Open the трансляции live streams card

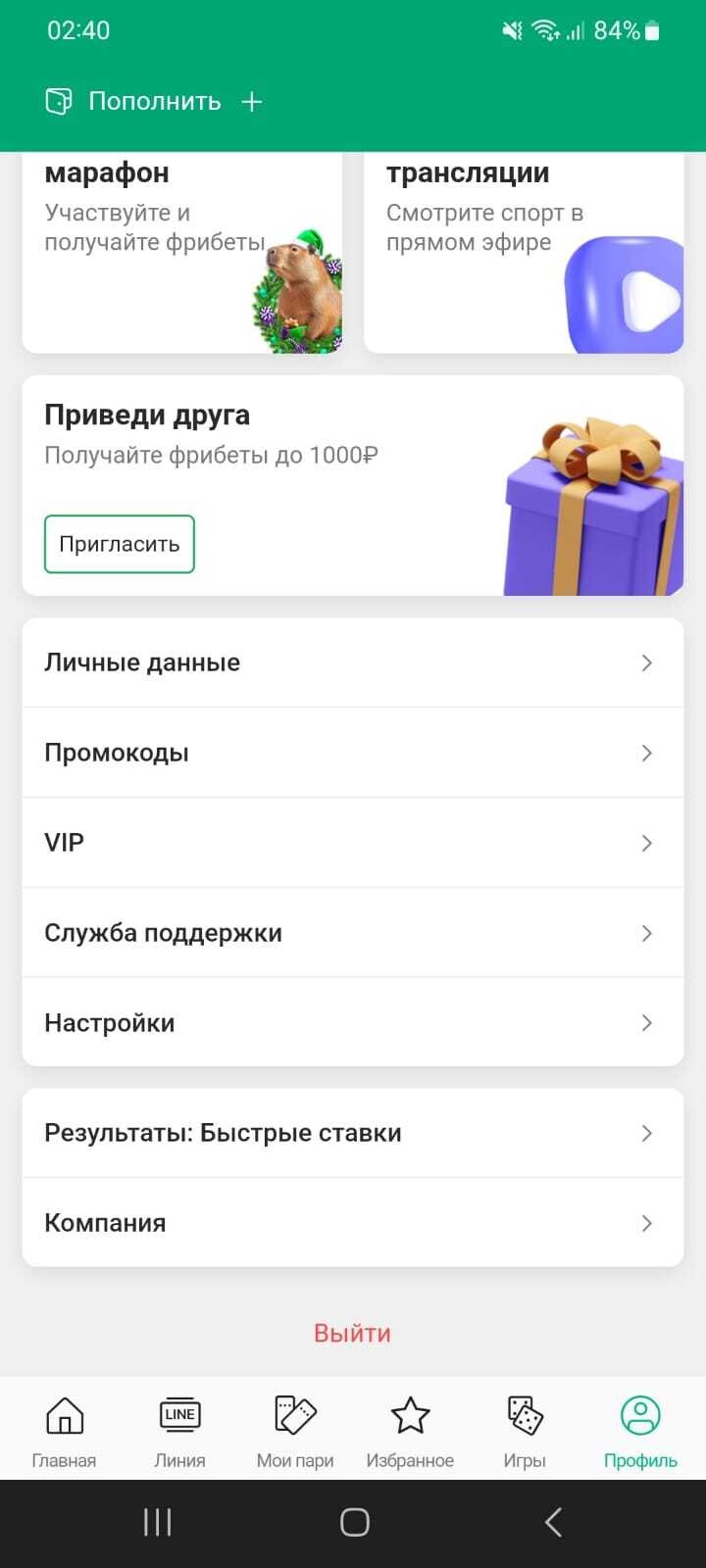pos(524,253)
